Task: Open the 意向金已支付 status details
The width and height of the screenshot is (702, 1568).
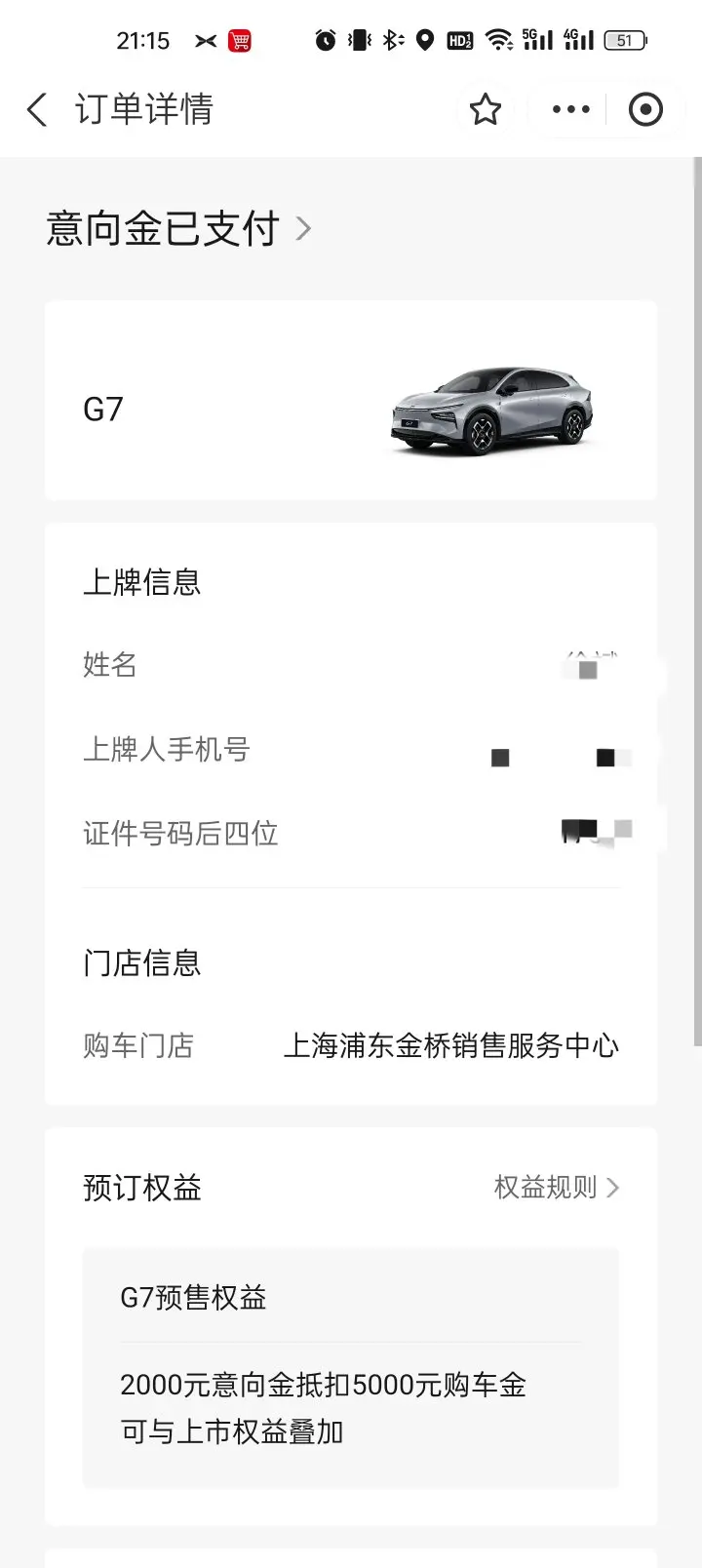Action: [179, 229]
